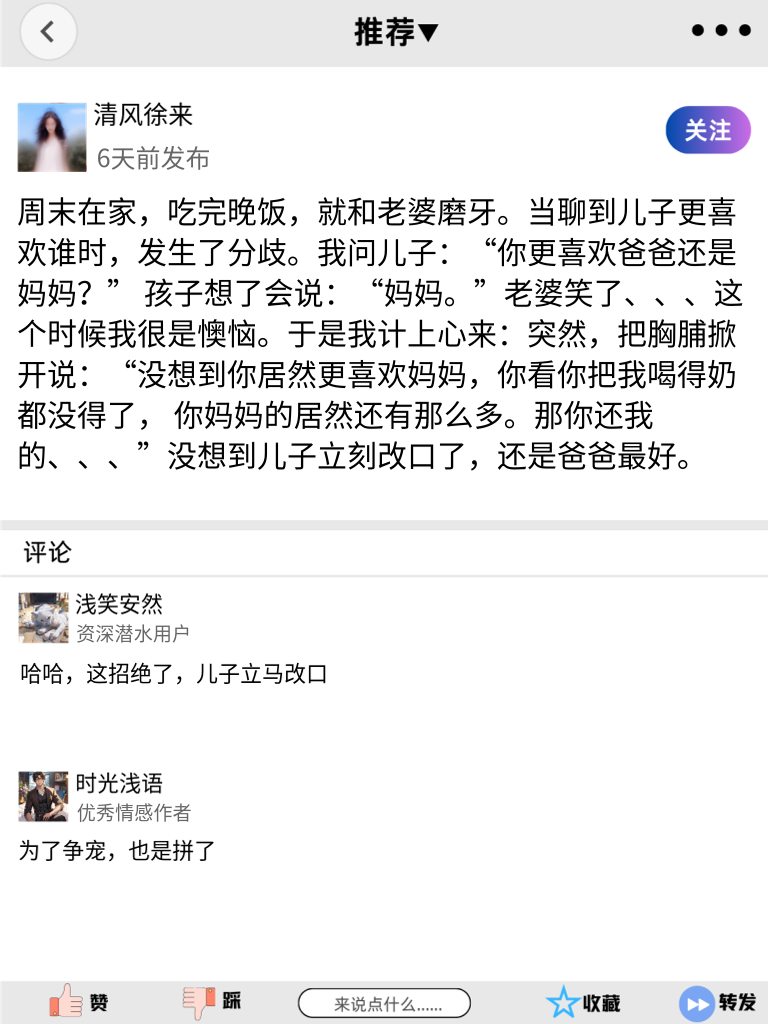This screenshot has height=1024, width=768.
Task: Click the thumbs-up 赞 icon
Action: pos(65,1001)
